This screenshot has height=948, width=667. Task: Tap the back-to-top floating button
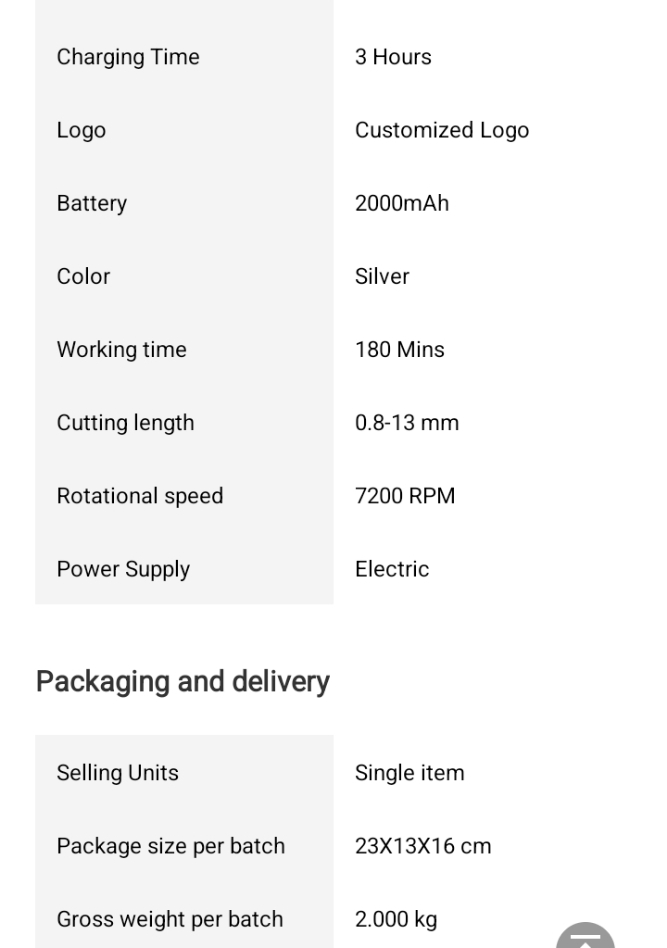coord(585,938)
